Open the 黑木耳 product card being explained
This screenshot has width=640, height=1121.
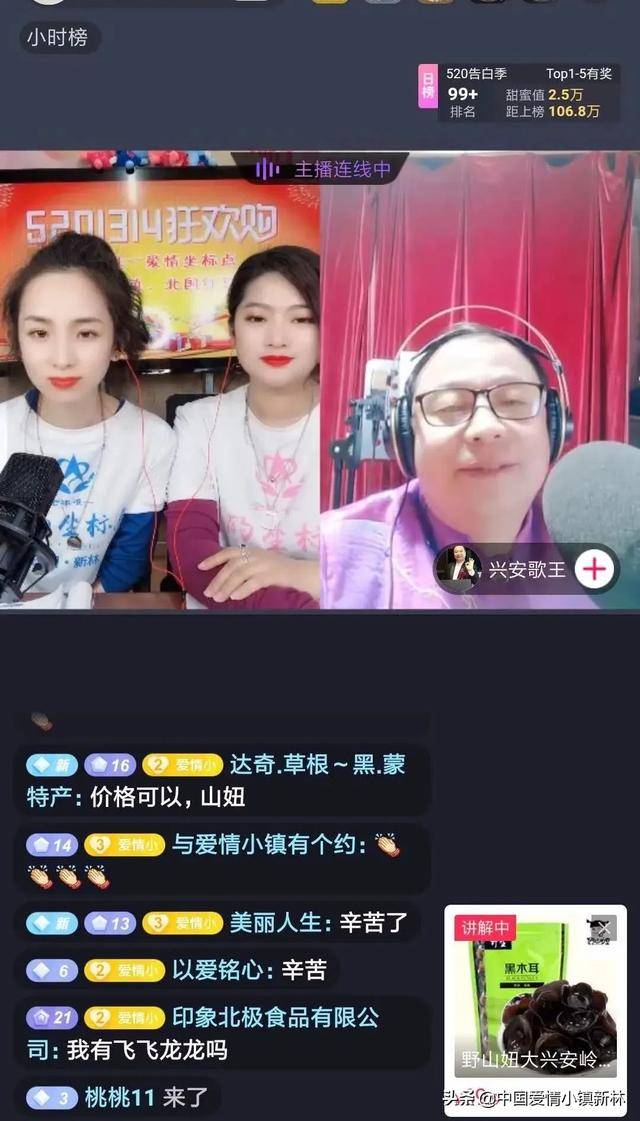[535, 1000]
